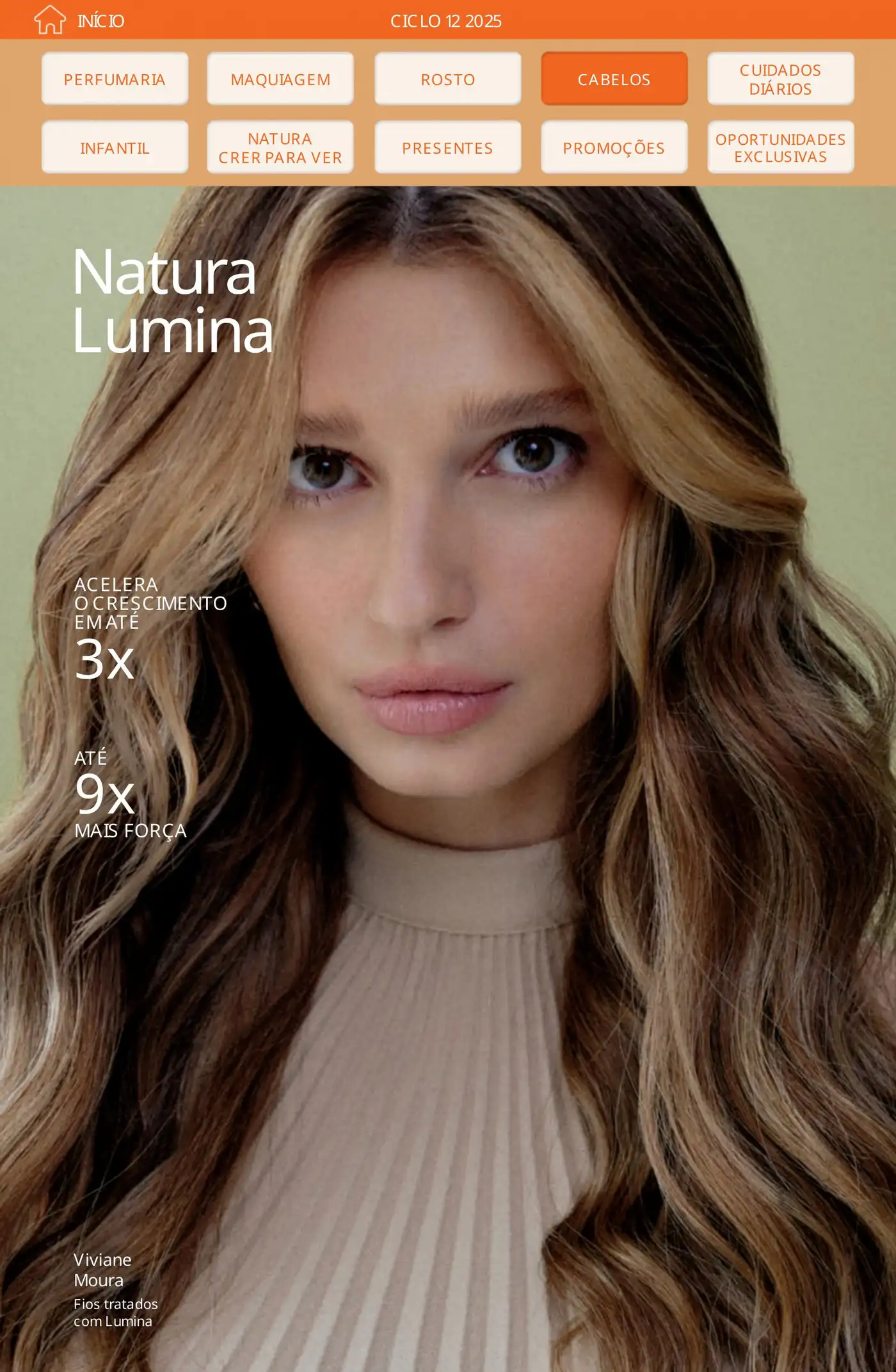Browse the Infantil category
Image resolution: width=896 pixels, height=1372 pixels.
click(115, 147)
